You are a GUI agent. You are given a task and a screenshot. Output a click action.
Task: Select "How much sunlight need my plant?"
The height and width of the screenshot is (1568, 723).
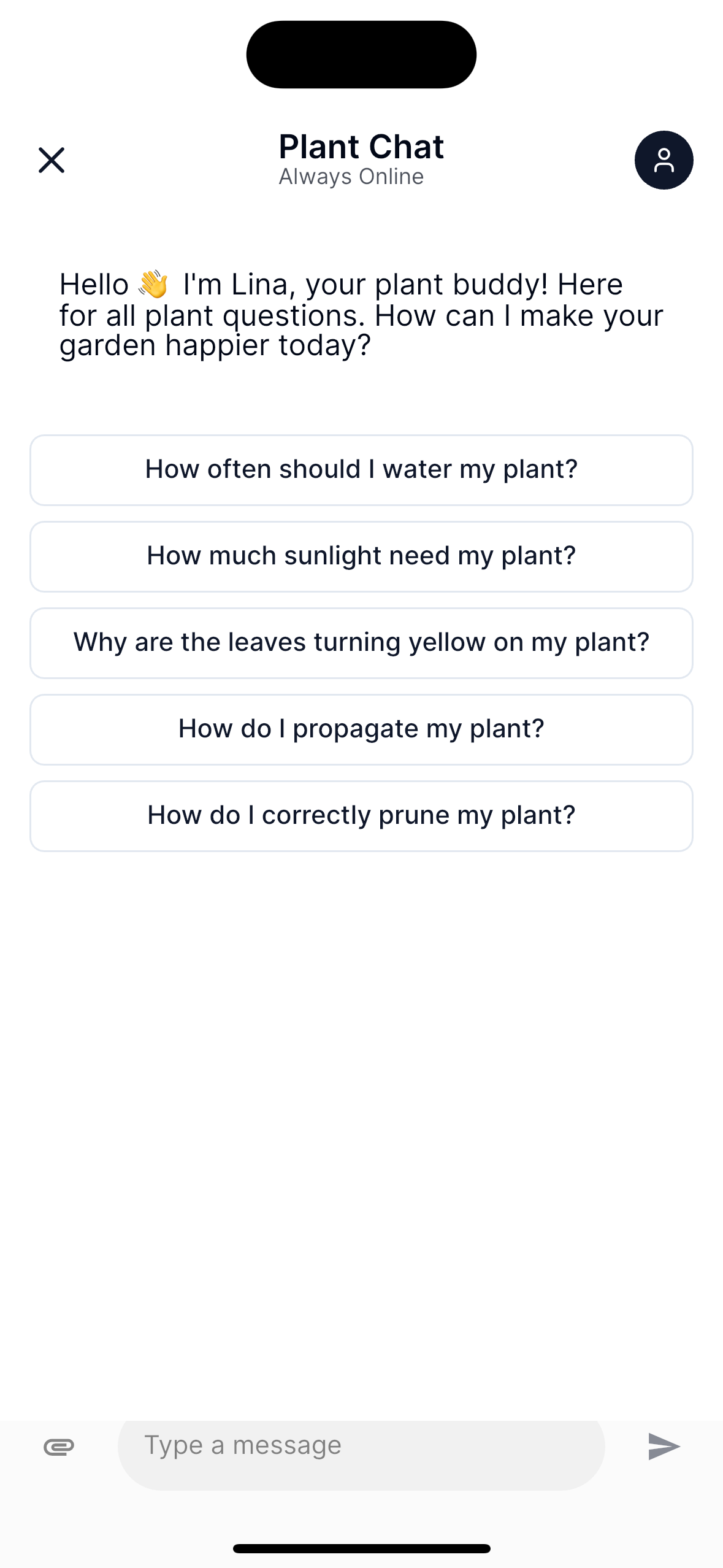(361, 556)
